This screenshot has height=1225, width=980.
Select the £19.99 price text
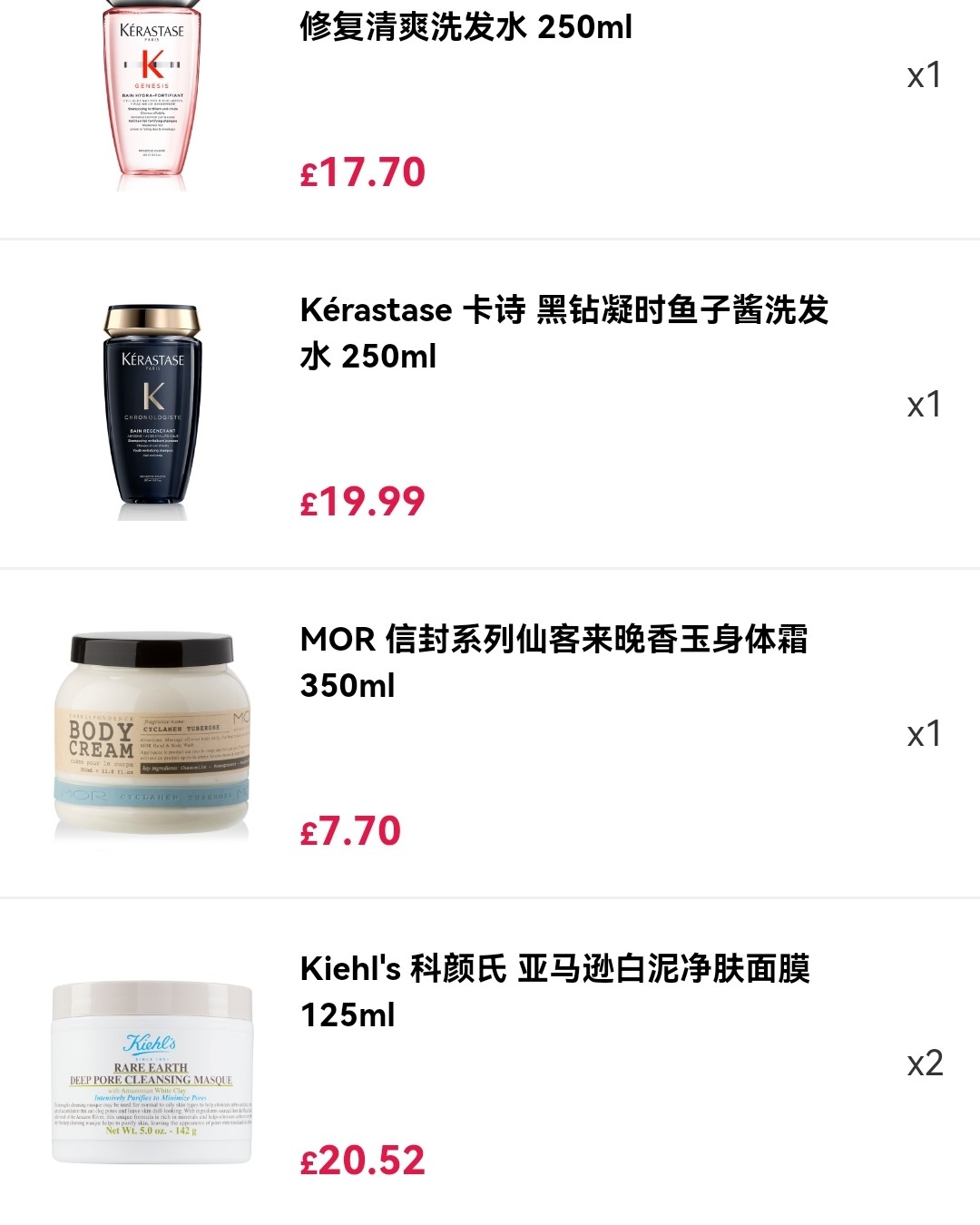tap(361, 499)
